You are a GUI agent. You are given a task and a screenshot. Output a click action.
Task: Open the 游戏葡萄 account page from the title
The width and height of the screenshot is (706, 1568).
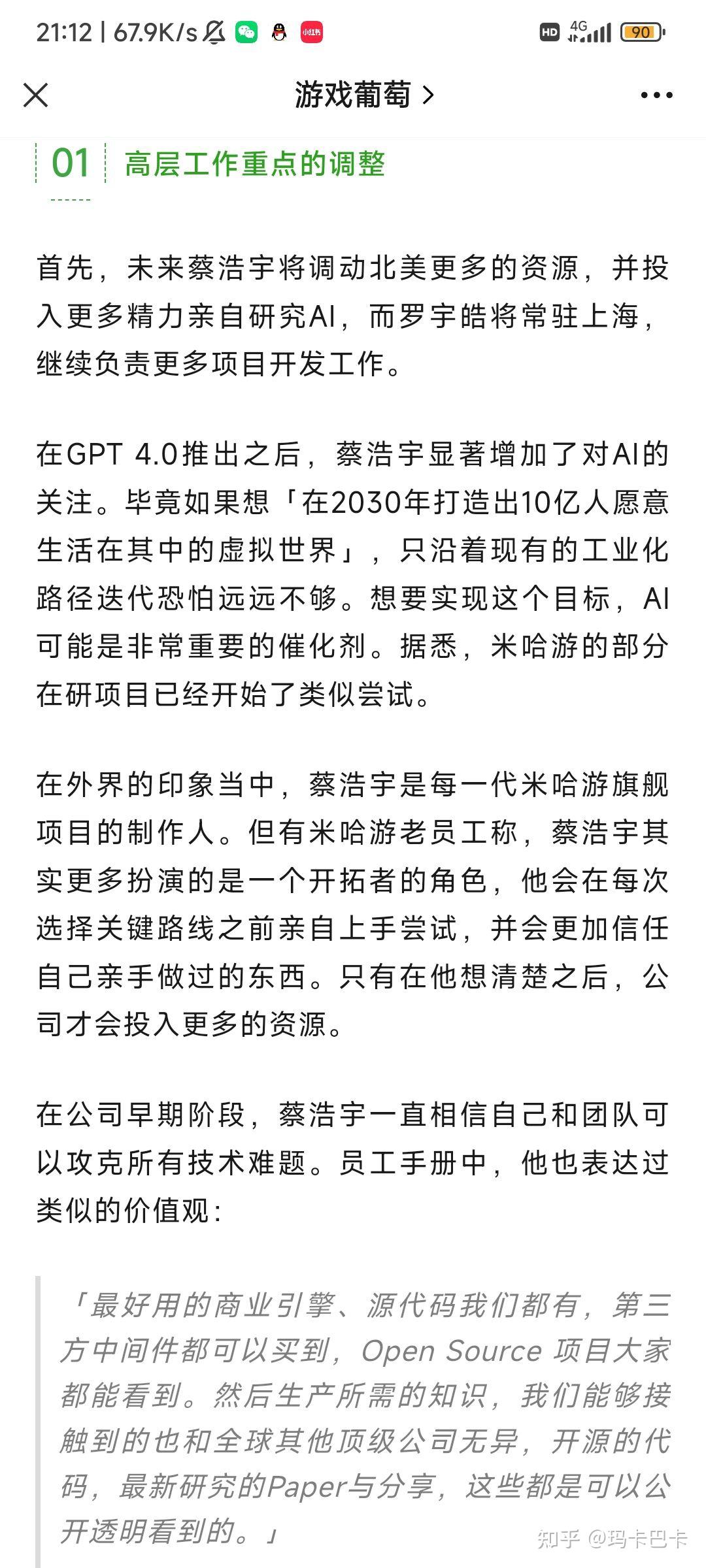[364, 95]
